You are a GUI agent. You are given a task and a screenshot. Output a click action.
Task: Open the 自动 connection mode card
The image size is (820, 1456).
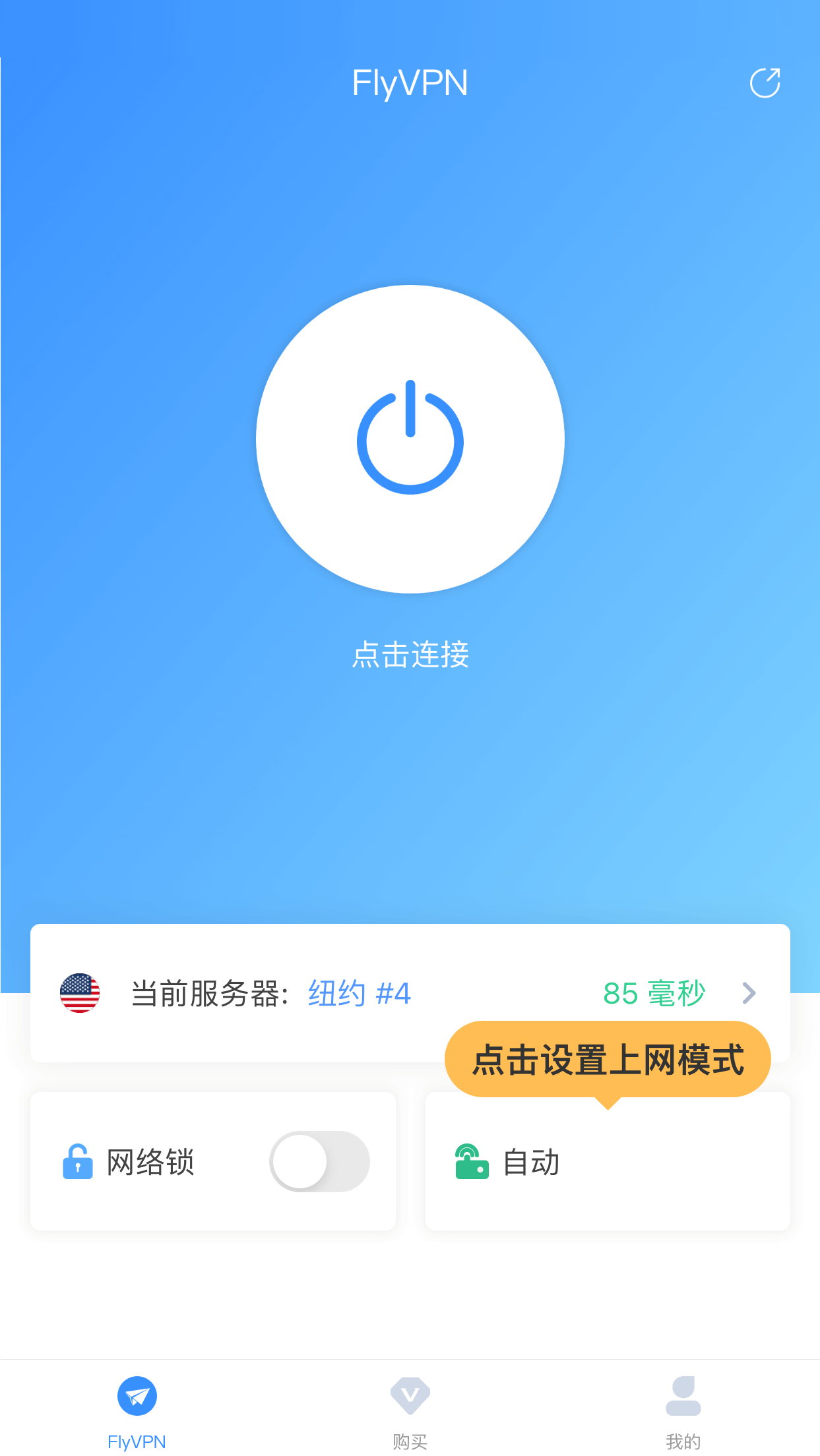tap(608, 1161)
